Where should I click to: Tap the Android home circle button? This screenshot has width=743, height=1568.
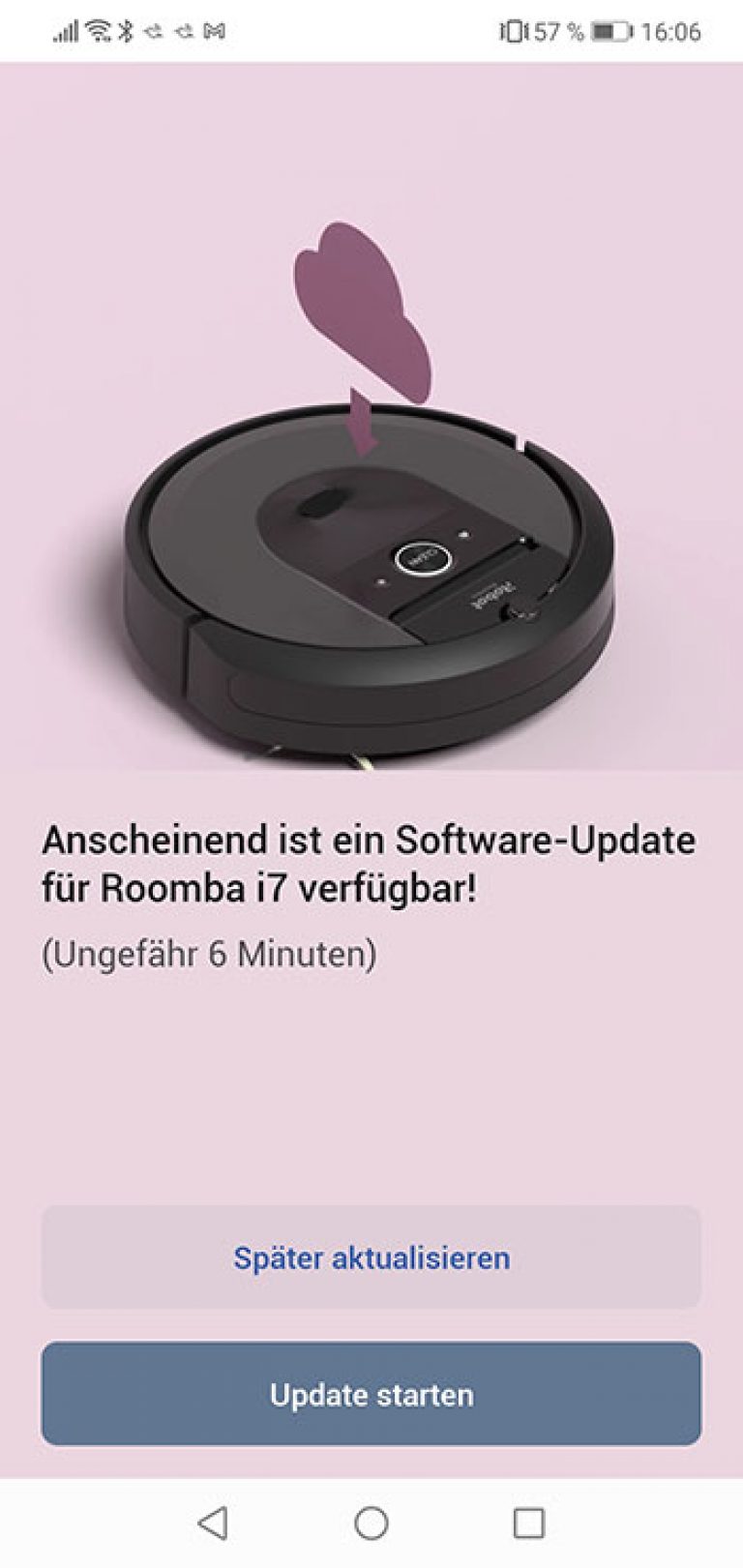pos(371,1521)
